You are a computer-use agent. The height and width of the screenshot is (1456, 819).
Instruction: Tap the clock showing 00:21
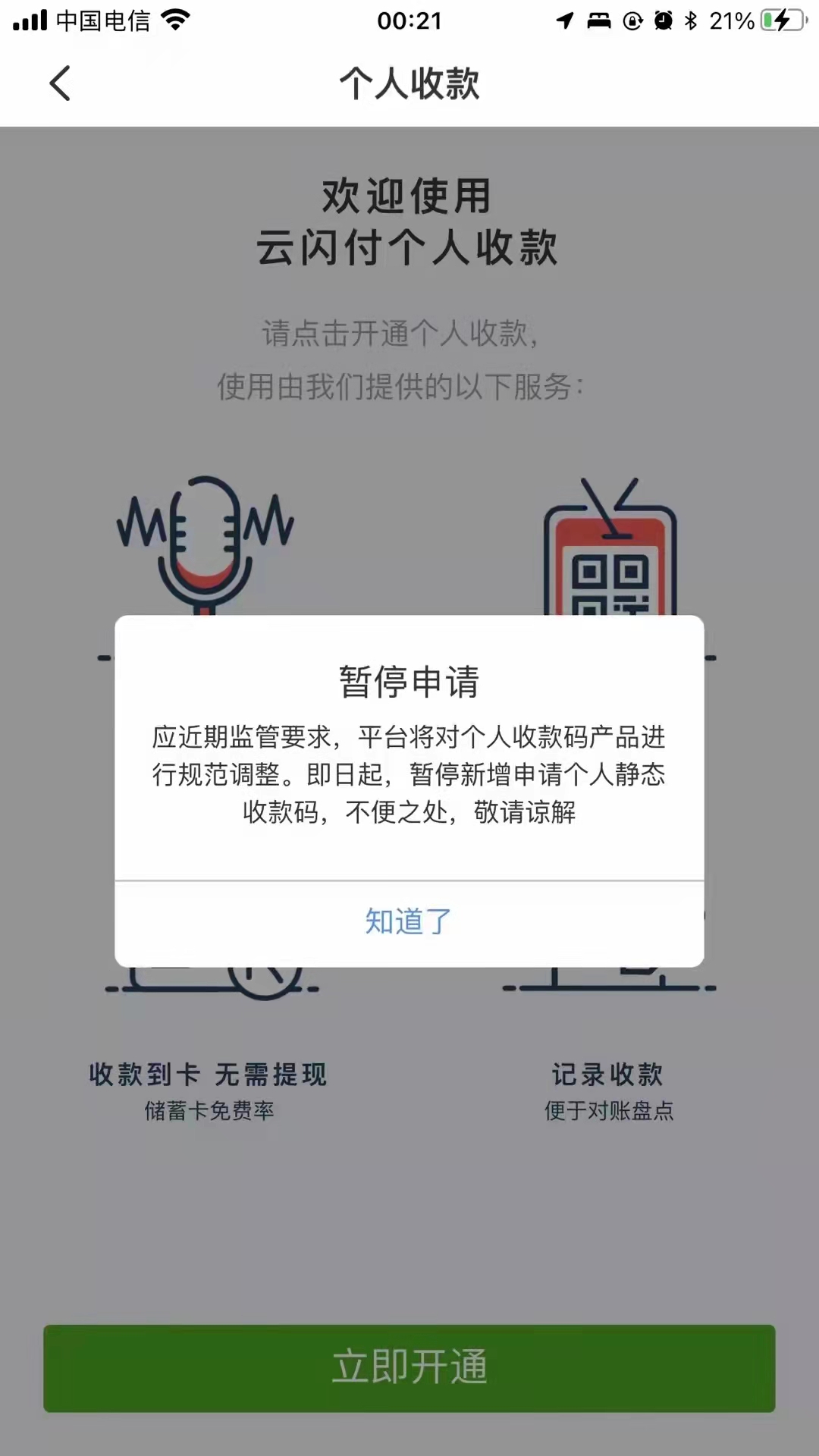(x=409, y=20)
